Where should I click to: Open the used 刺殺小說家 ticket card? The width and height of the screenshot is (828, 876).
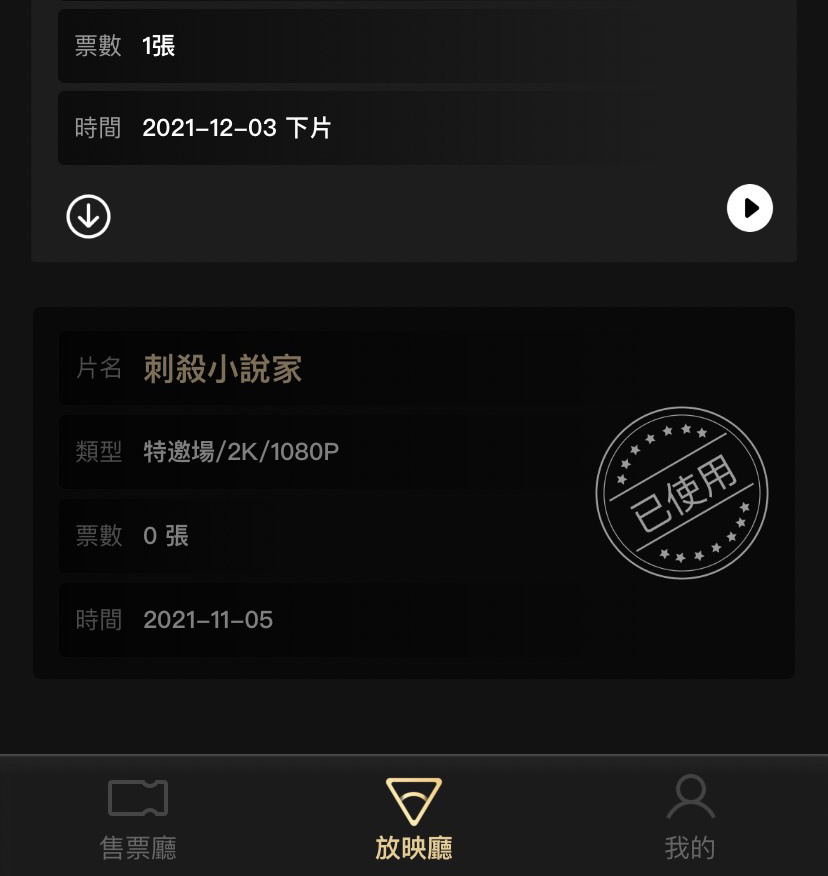pos(413,493)
